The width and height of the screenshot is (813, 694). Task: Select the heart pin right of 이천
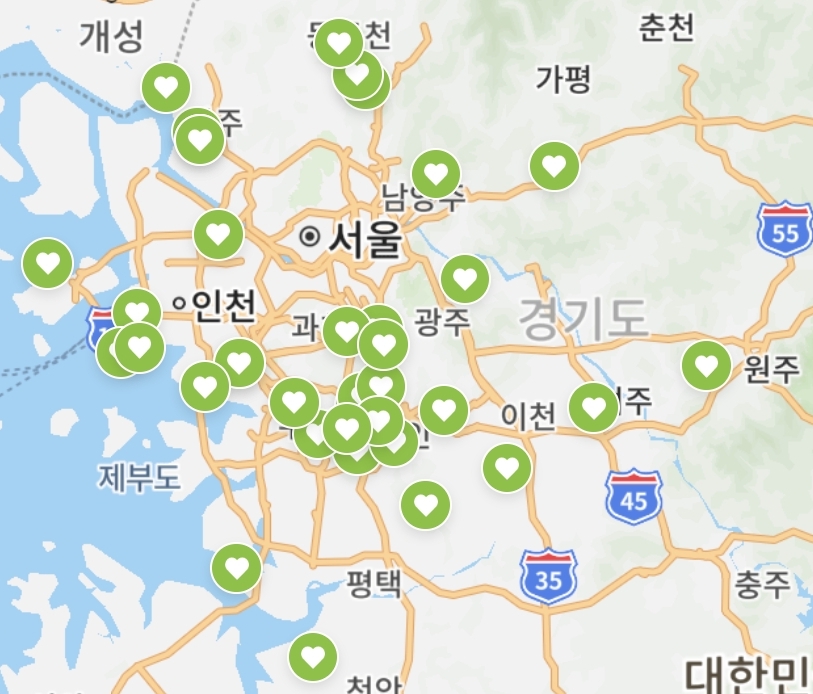594,407
